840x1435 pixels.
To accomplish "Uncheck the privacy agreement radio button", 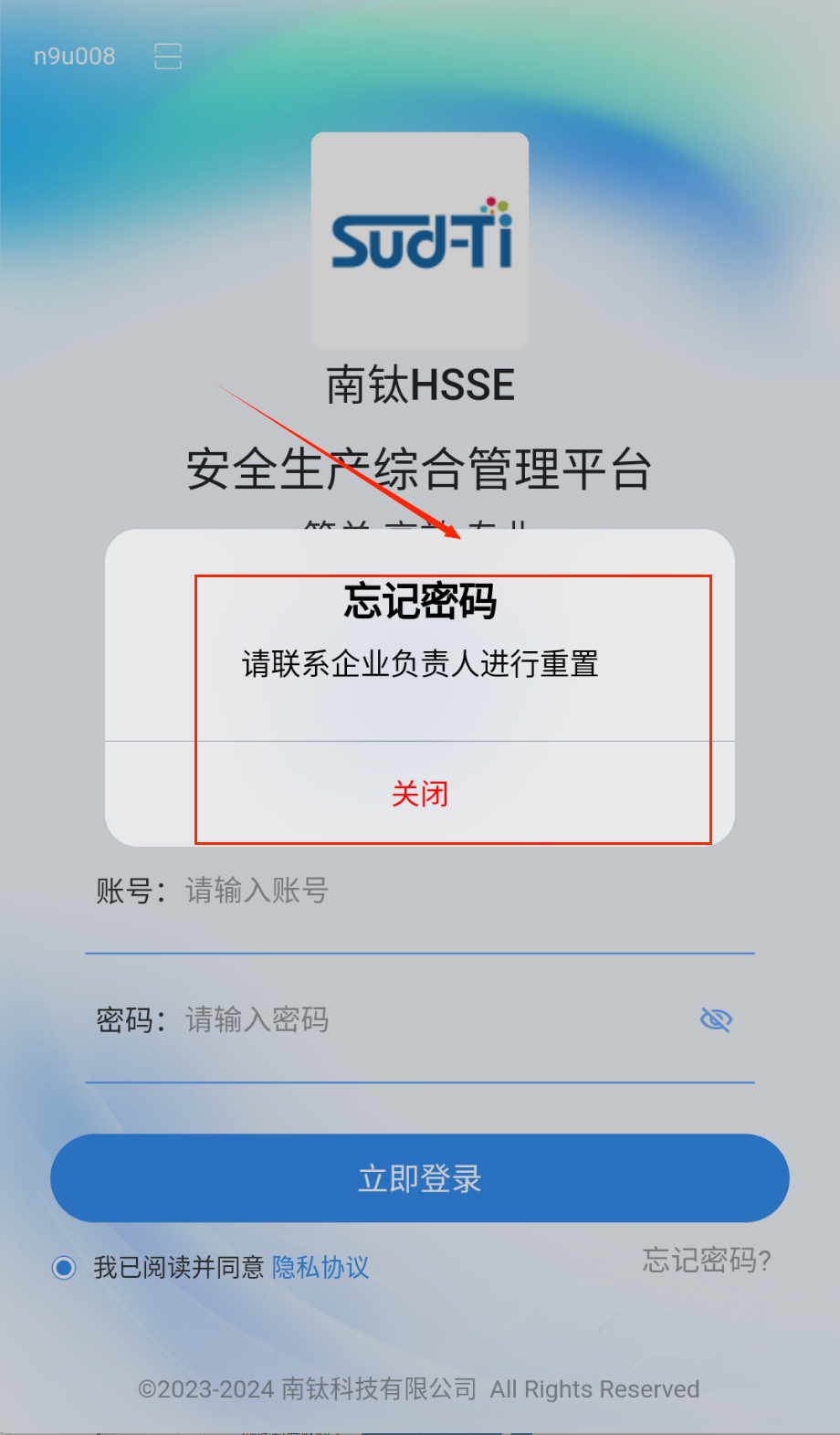I will 64,1268.
